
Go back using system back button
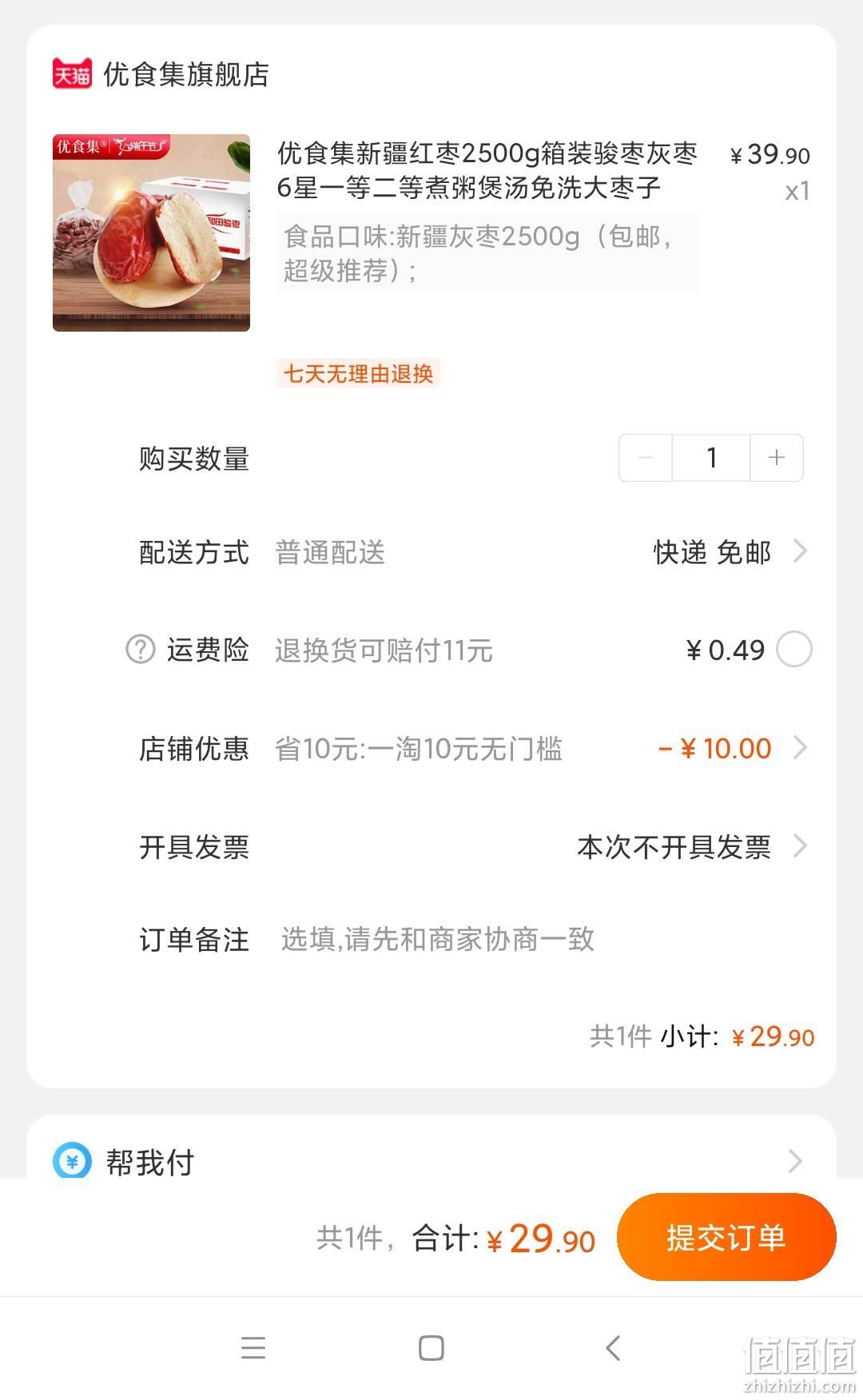pyautogui.click(x=613, y=1348)
